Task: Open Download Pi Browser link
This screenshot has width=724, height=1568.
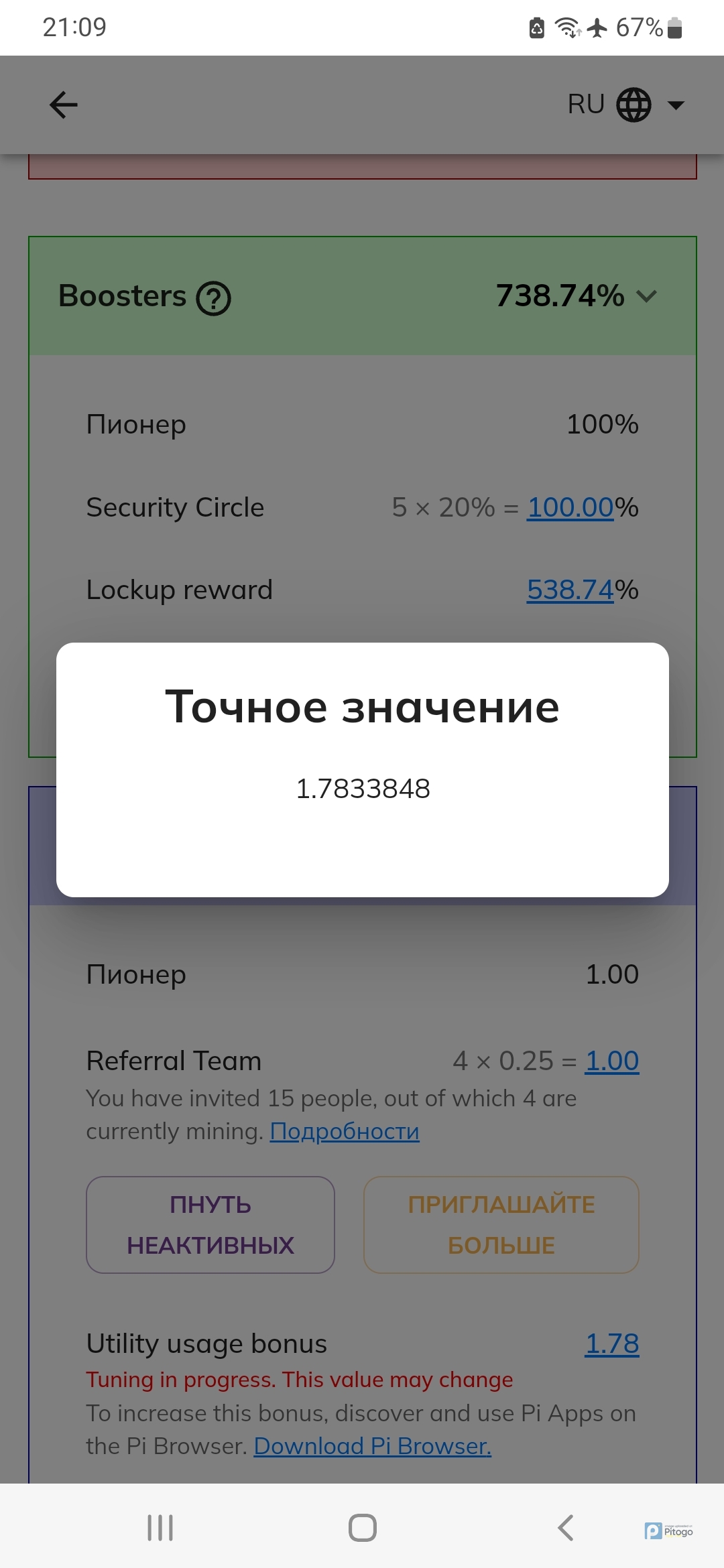Action: coord(372,1447)
